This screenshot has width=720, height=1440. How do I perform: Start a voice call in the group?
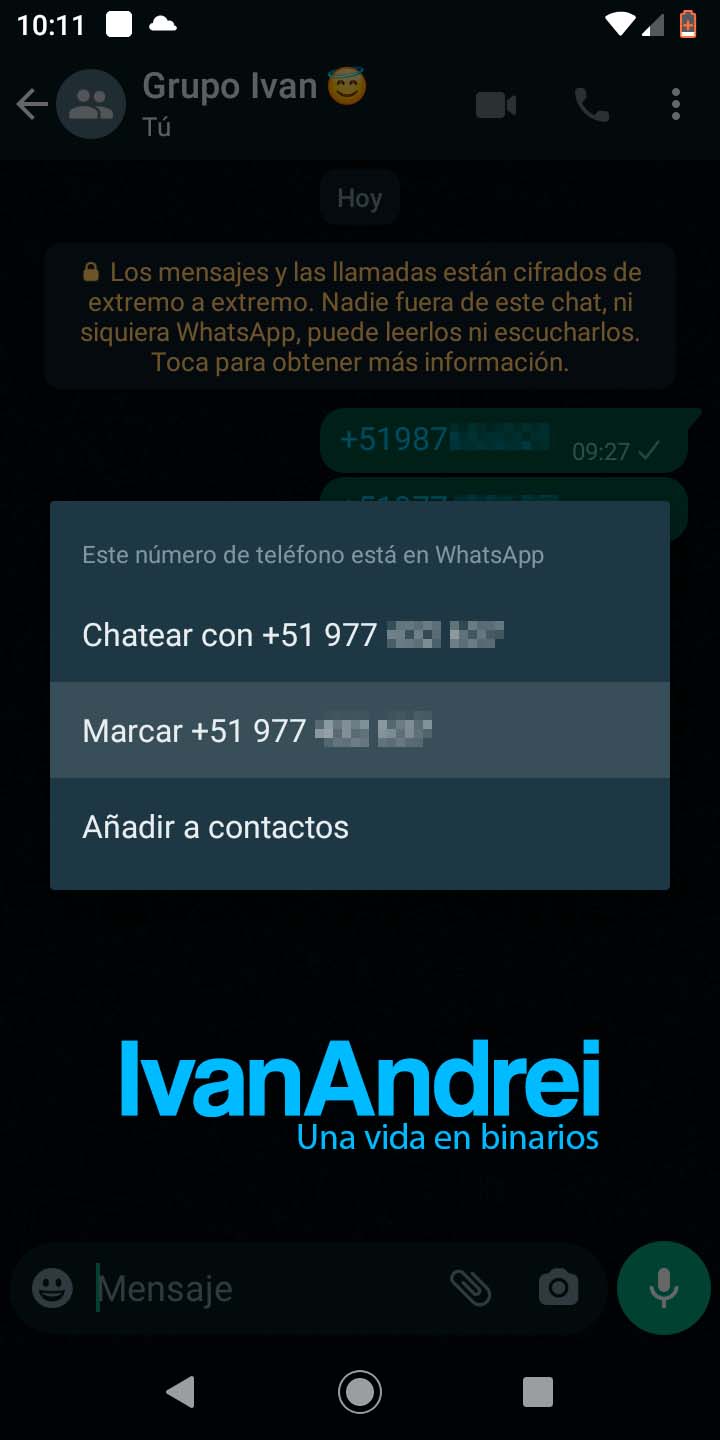coord(591,104)
